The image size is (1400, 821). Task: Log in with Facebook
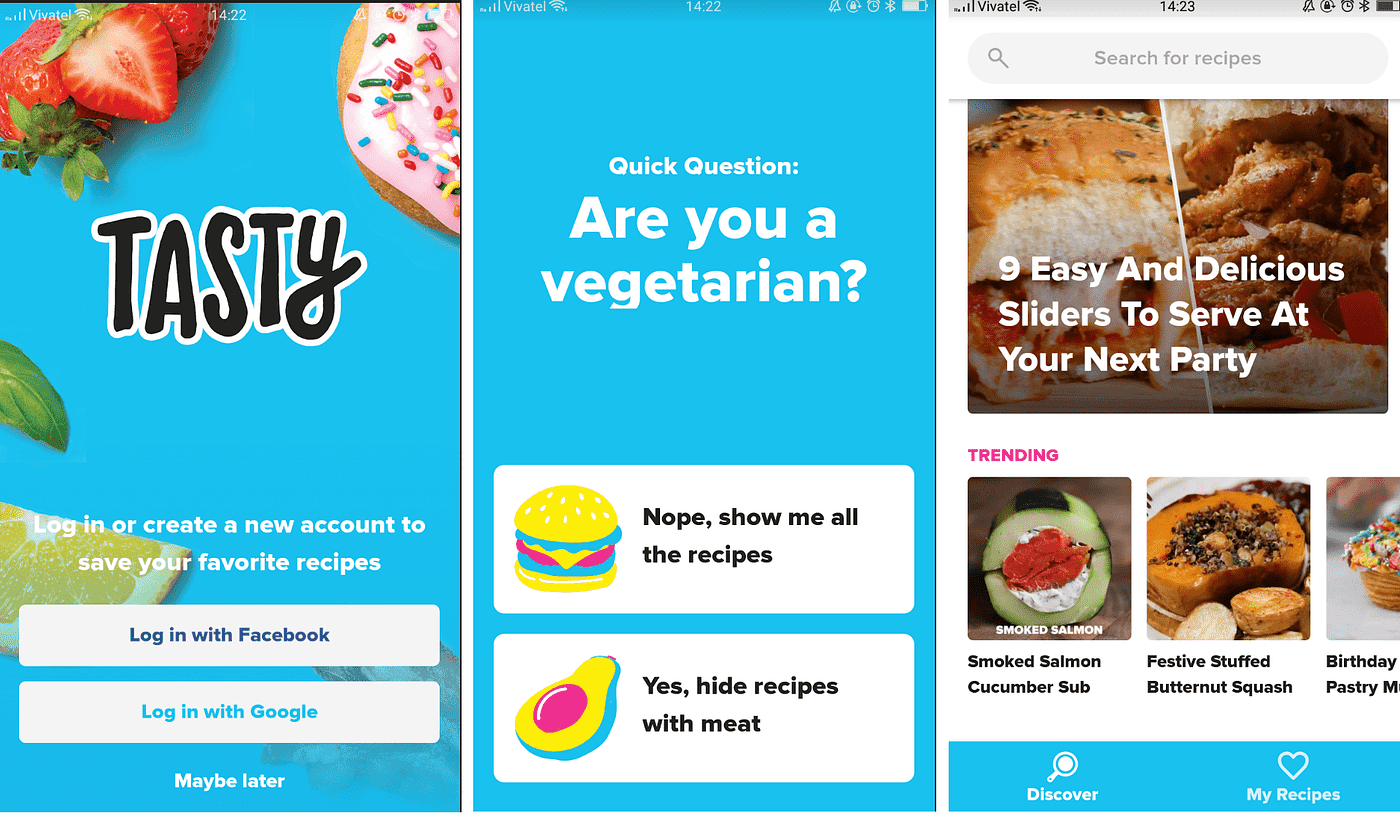229,635
